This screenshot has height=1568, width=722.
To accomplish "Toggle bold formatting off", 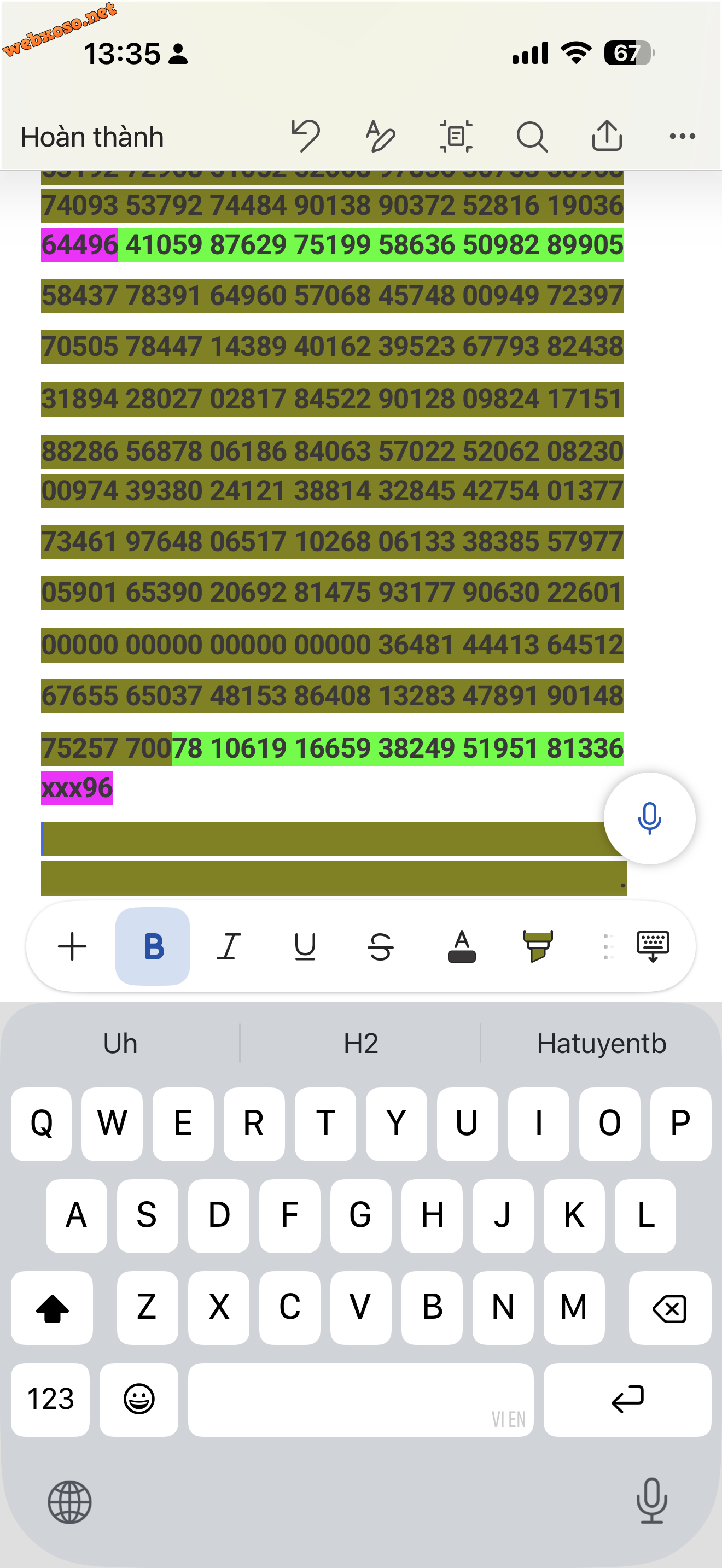I will point(153,946).
